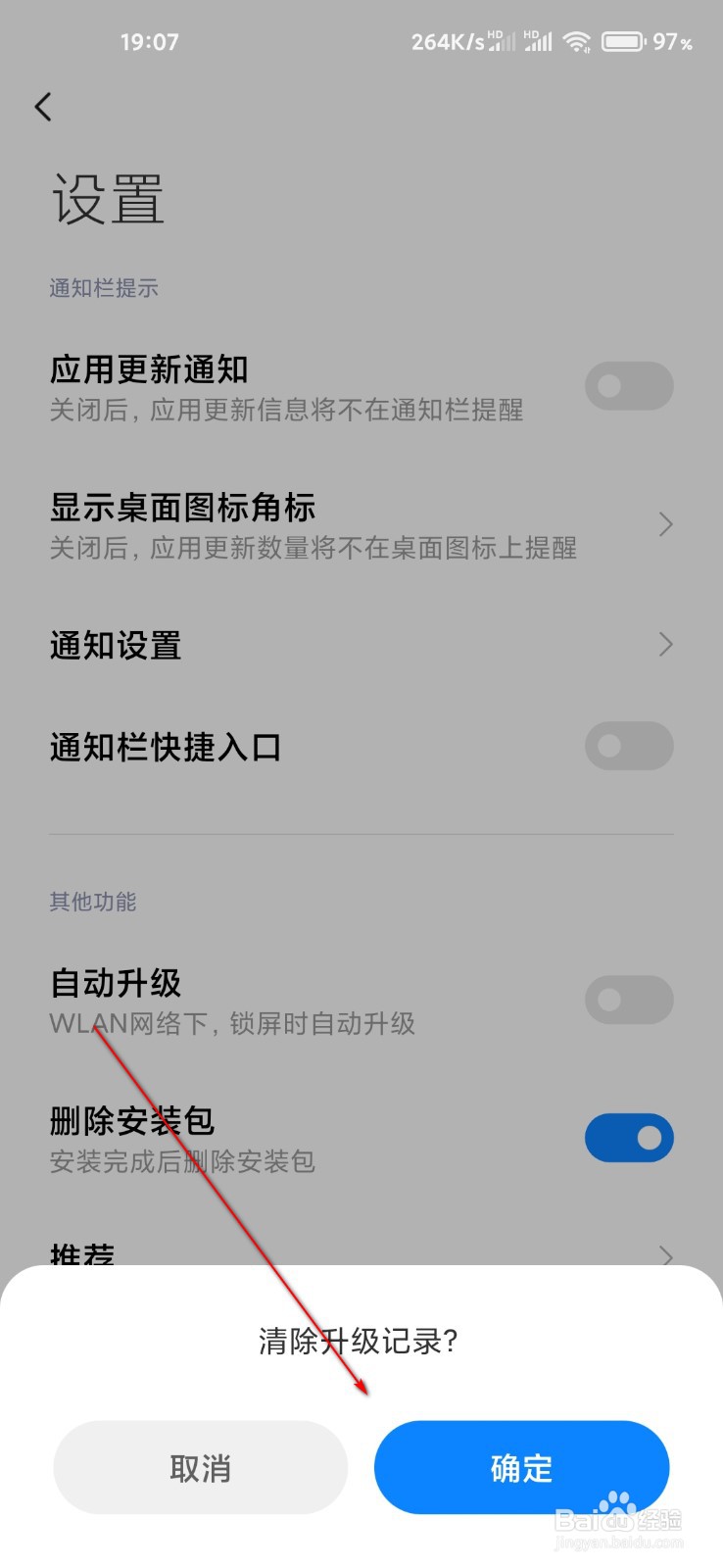Turn on the 通知栏快捷入口 toggle
This screenshot has height=1568, width=723.
(629, 747)
